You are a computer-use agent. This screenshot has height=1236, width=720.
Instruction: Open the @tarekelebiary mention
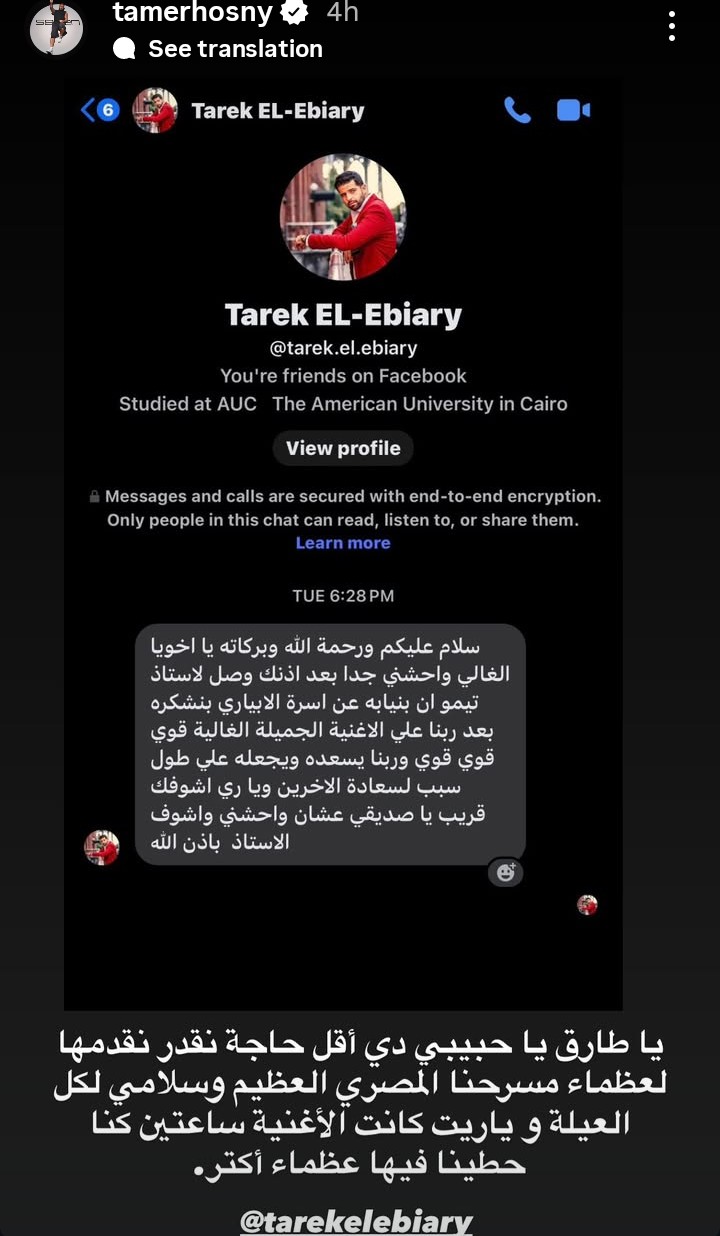pos(357,1221)
